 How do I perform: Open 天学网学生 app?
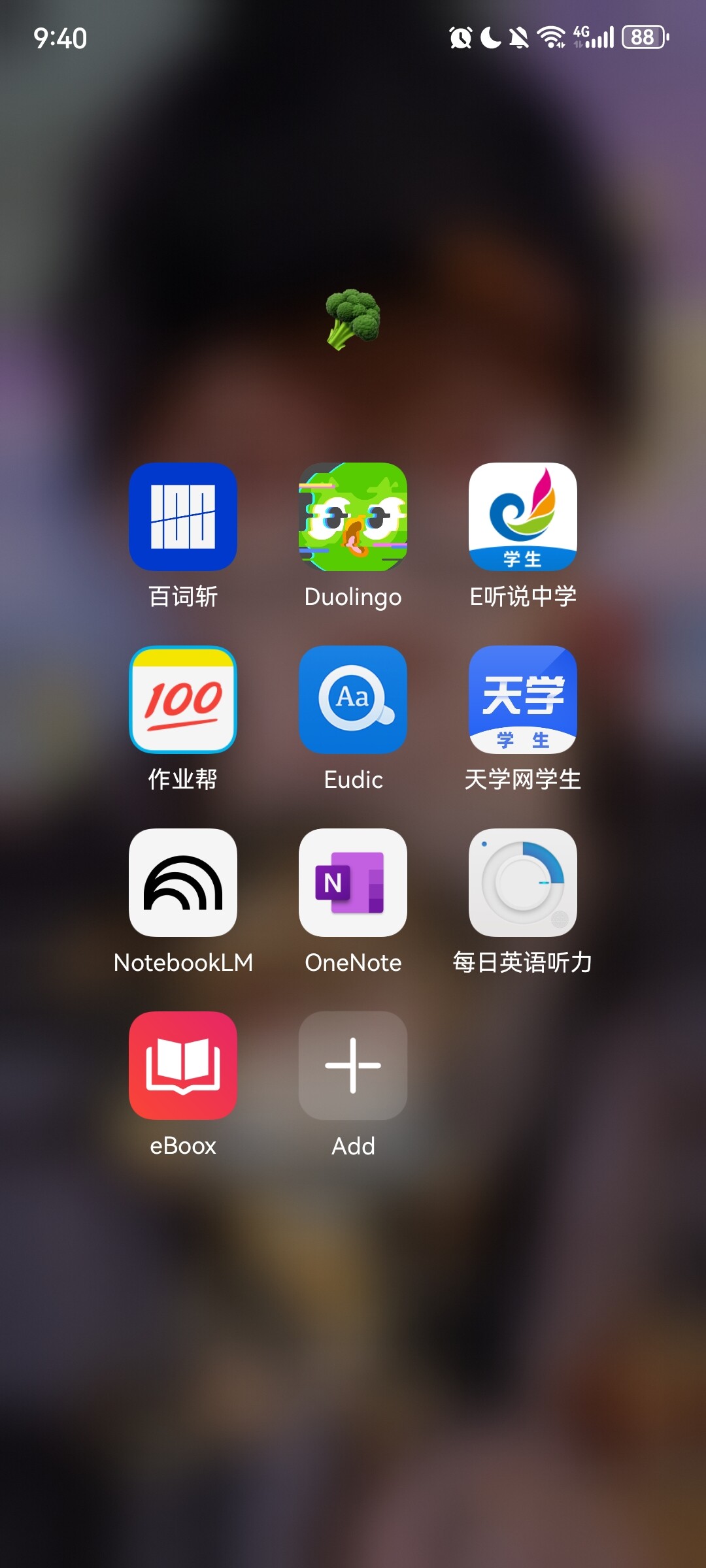point(523,699)
